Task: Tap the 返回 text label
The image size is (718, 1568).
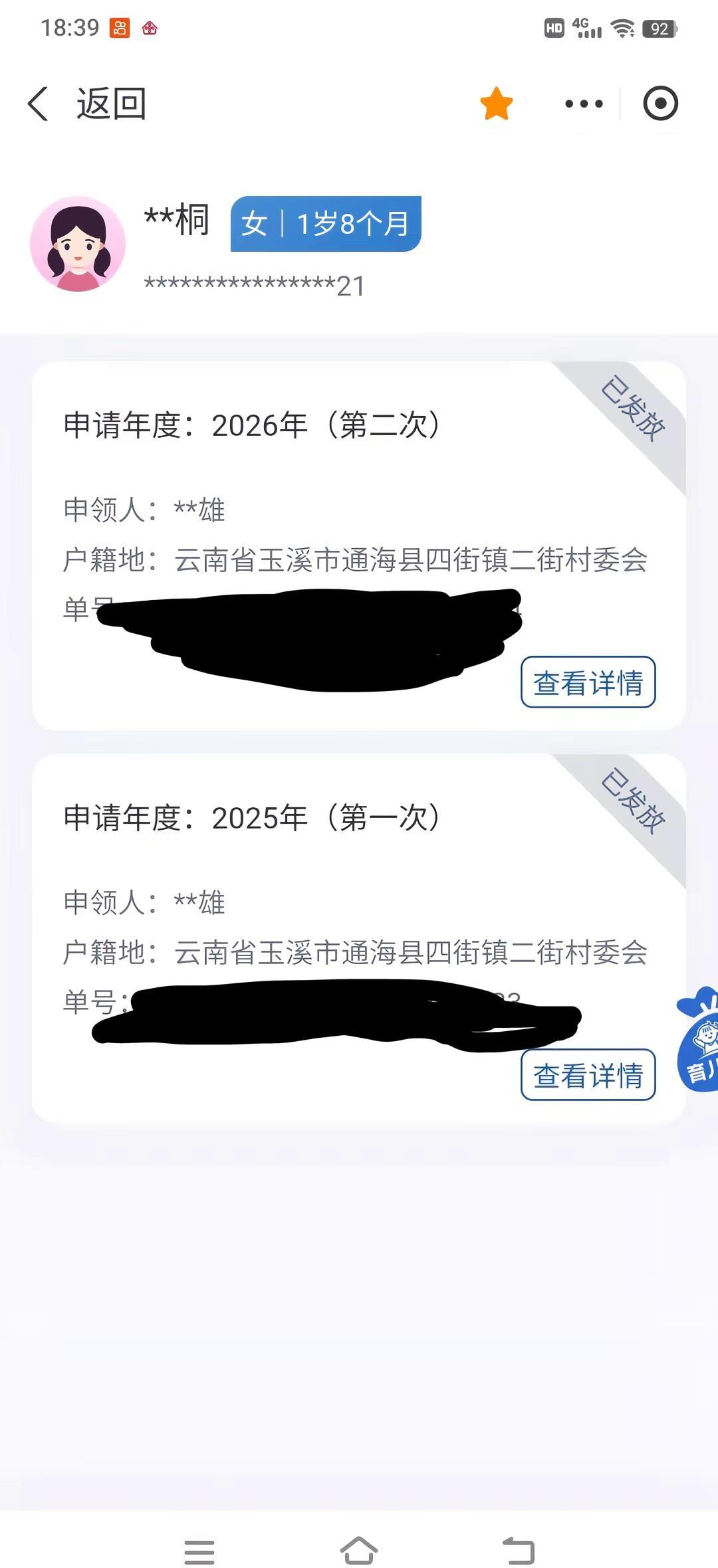Action: pos(110,104)
